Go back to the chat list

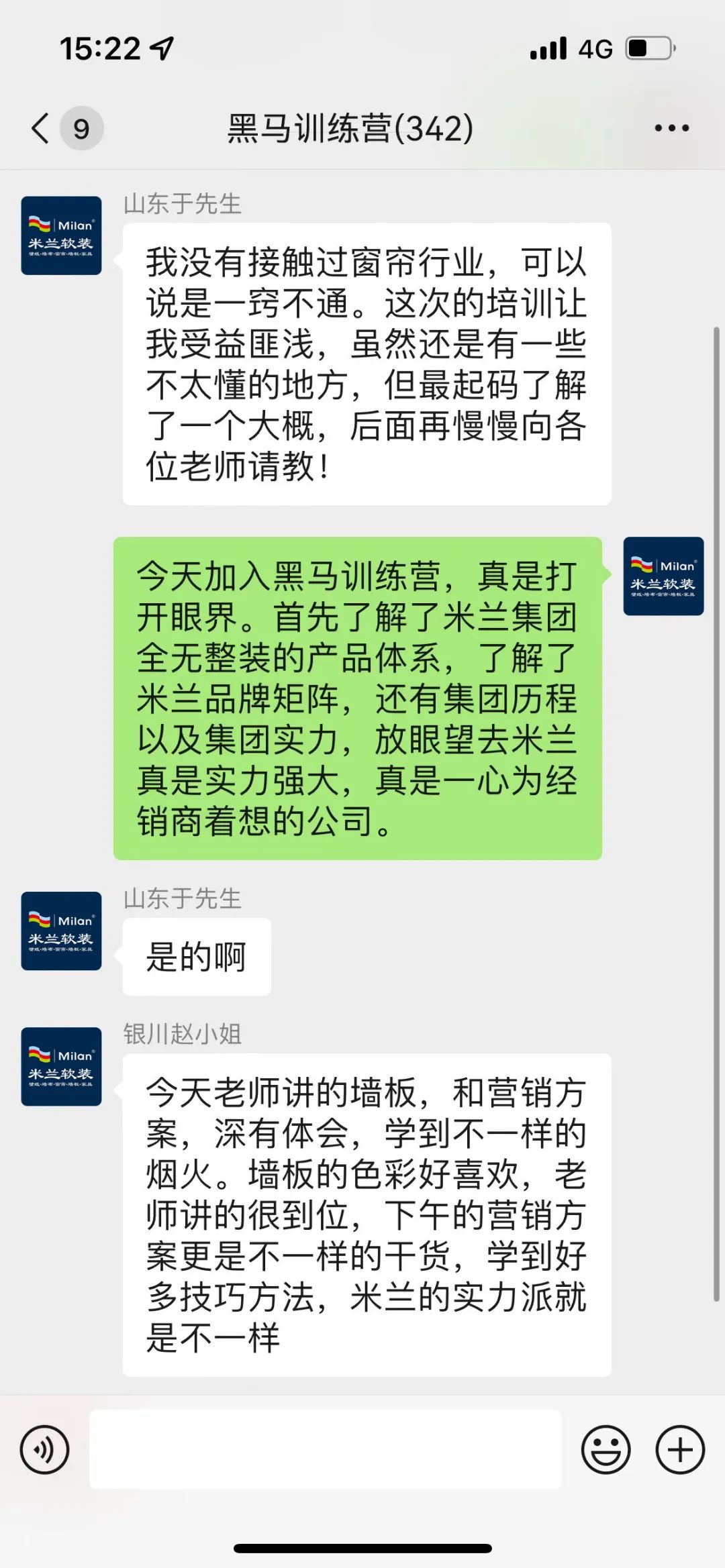(x=42, y=127)
